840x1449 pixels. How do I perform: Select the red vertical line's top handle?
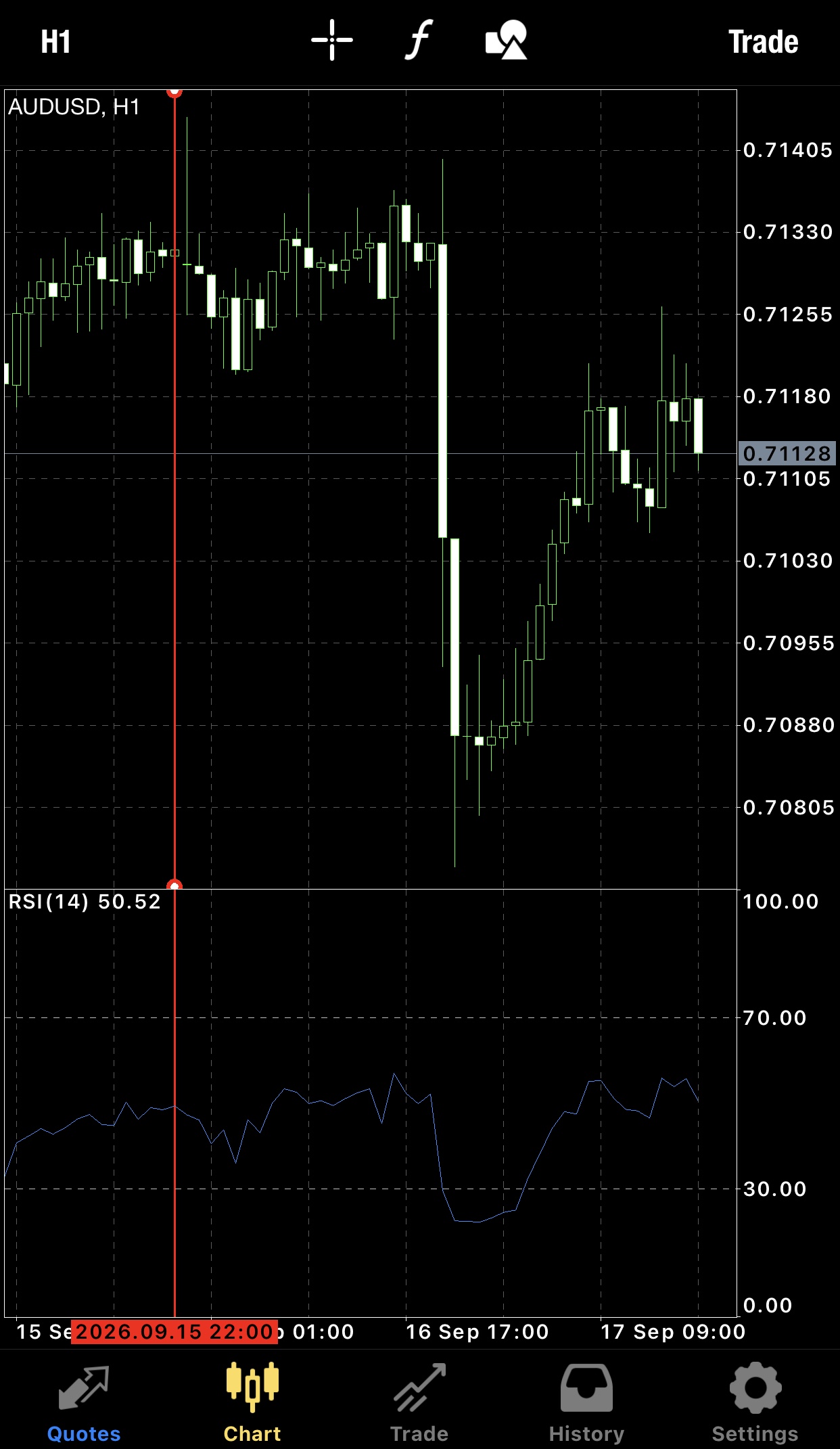(x=174, y=91)
